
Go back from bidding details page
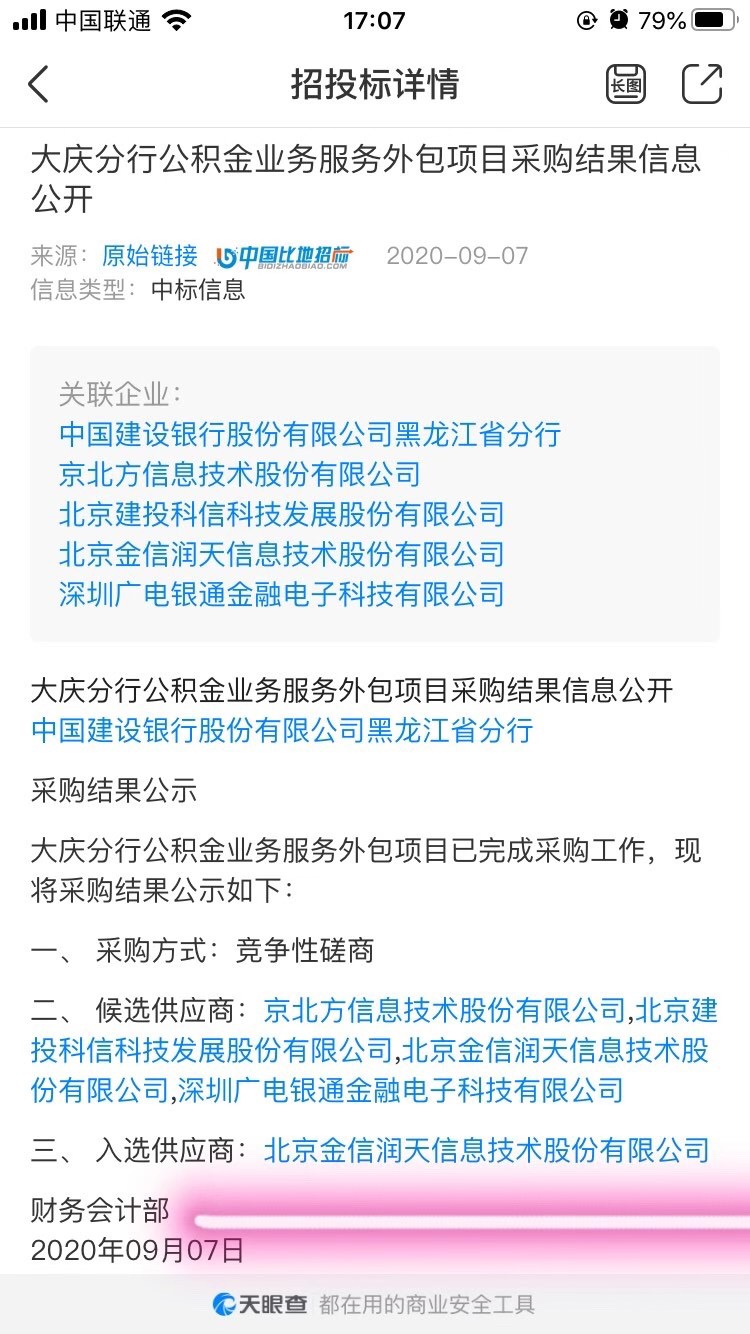coord(38,84)
